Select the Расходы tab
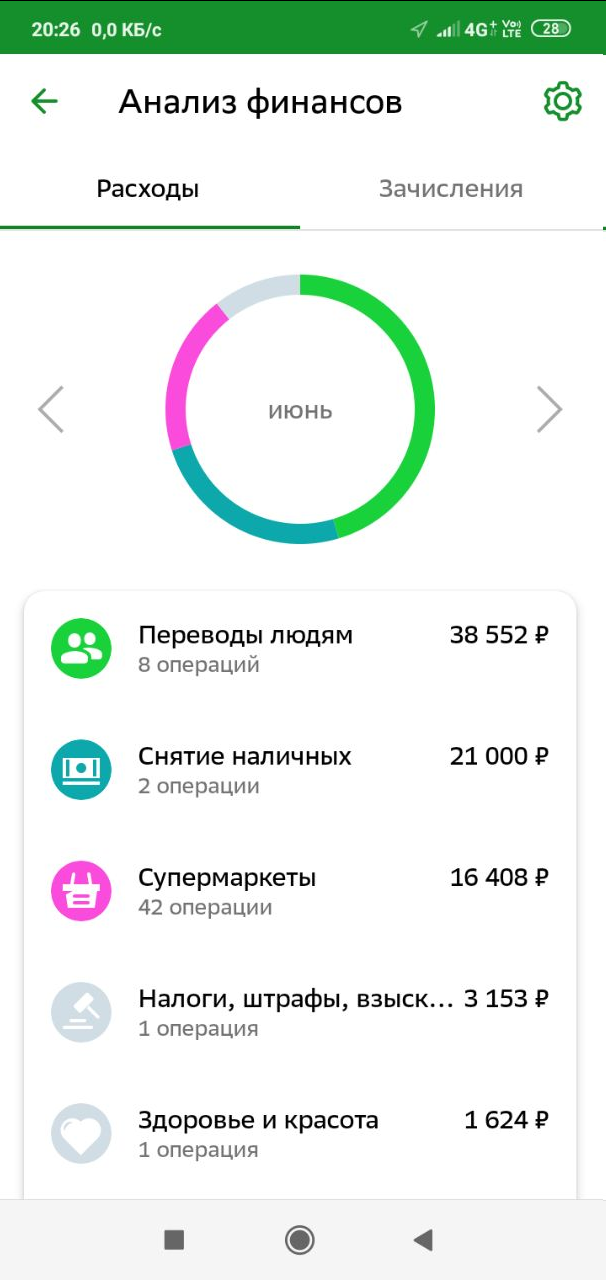The width and height of the screenshot is (606, 1280). (x=148, y=189)
